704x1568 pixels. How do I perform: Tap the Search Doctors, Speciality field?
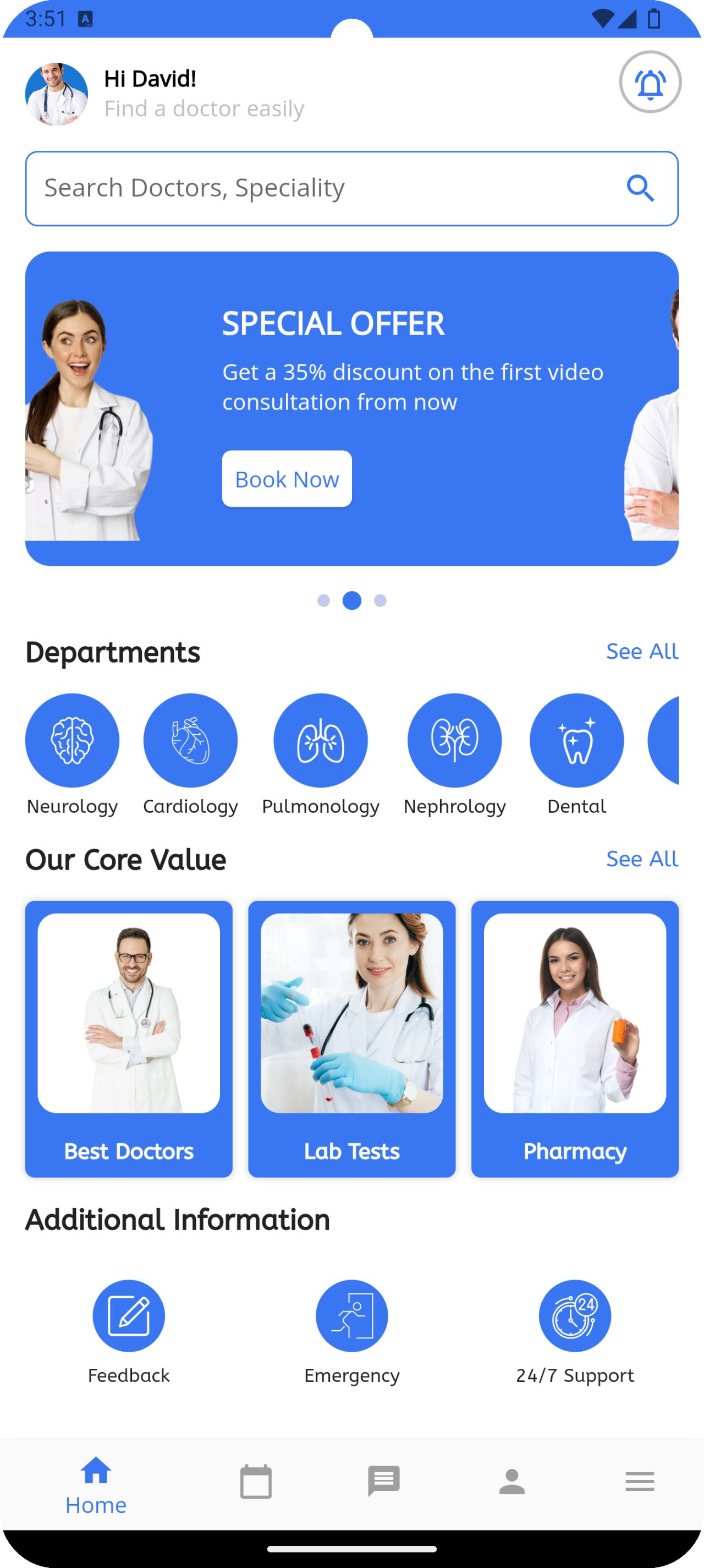(x=328, y=188)
